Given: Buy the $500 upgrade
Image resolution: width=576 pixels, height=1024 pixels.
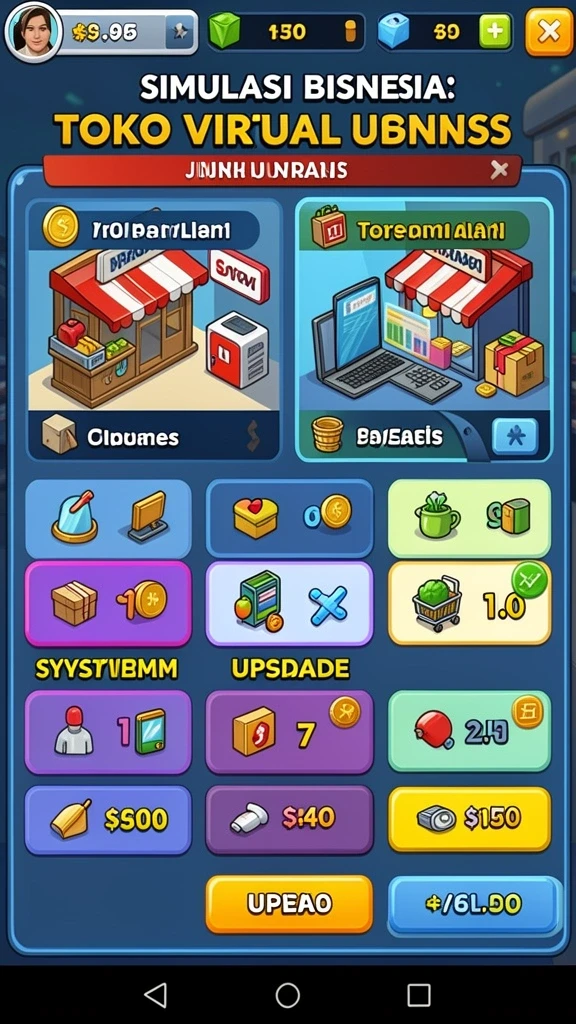Looking at the screenshot, I should pos(108,820).
